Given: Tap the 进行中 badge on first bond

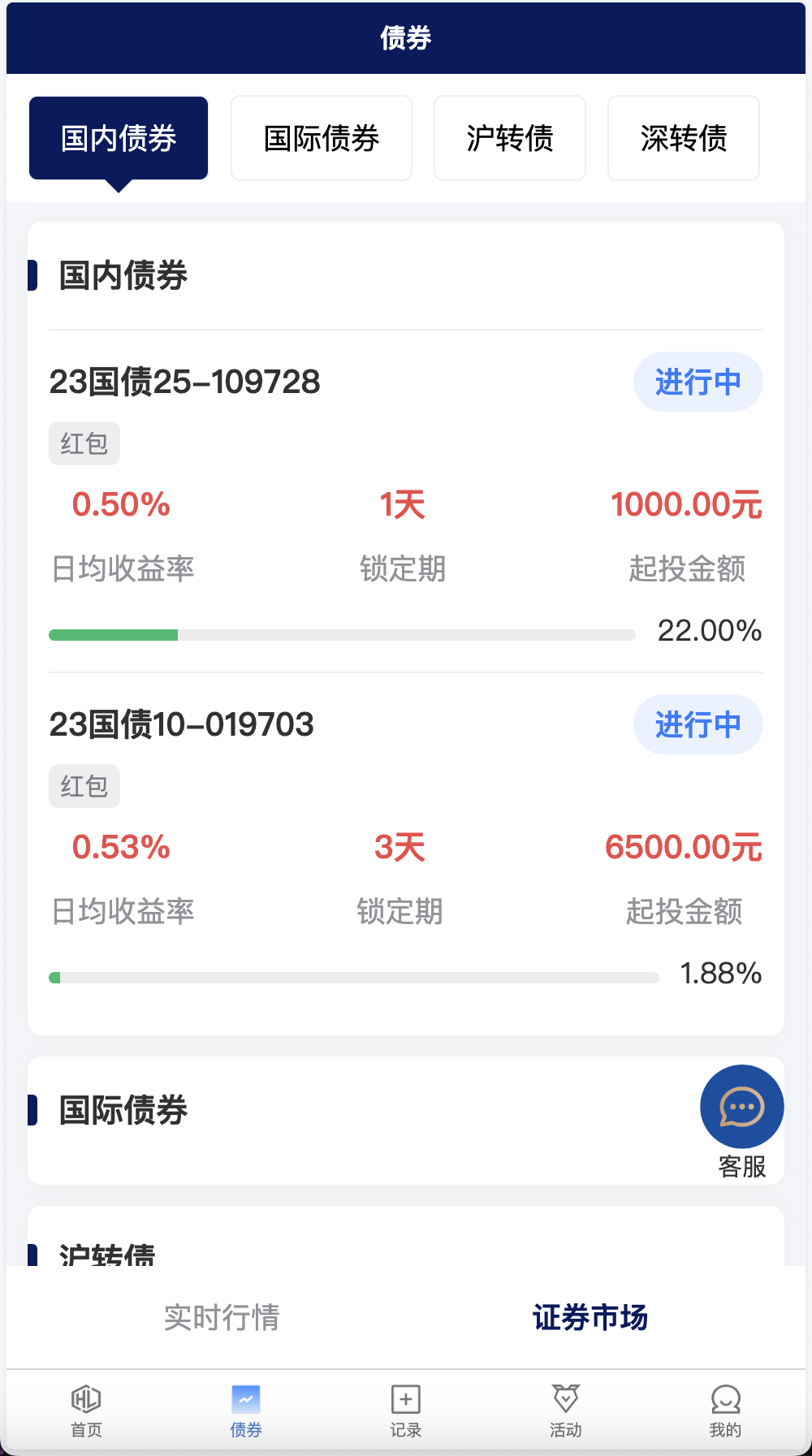Looking at the screenshot, I should [x=698, y=382].
